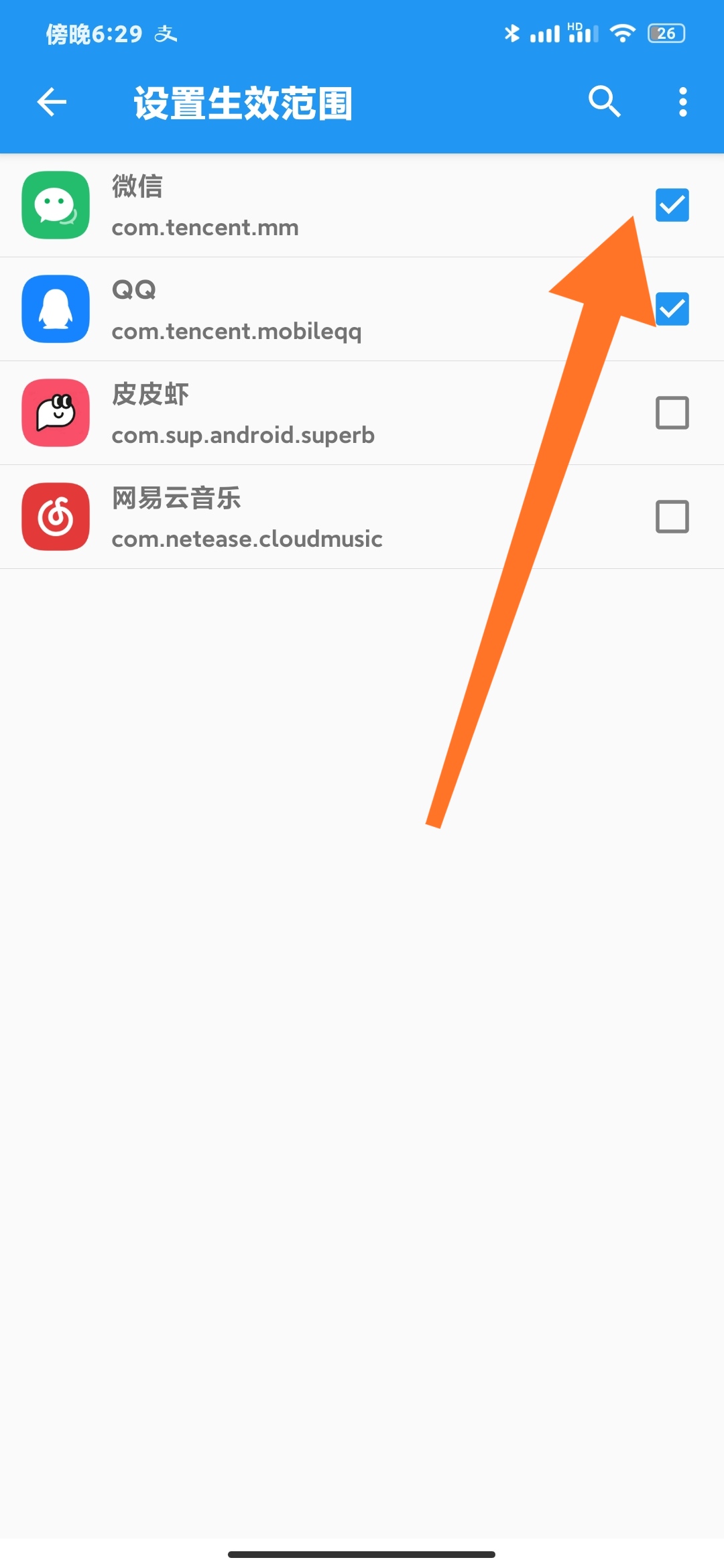Go back from the scope settings page
The image size is (724, 1568).
pos(52,103)
